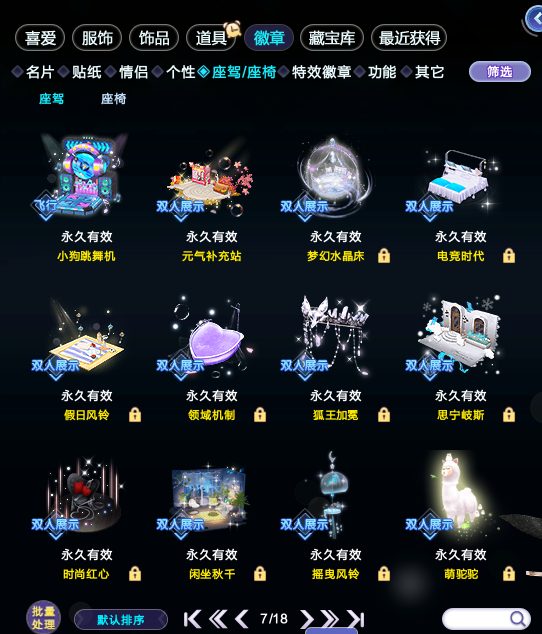Switch to the 道具 tab

point(211,38)
